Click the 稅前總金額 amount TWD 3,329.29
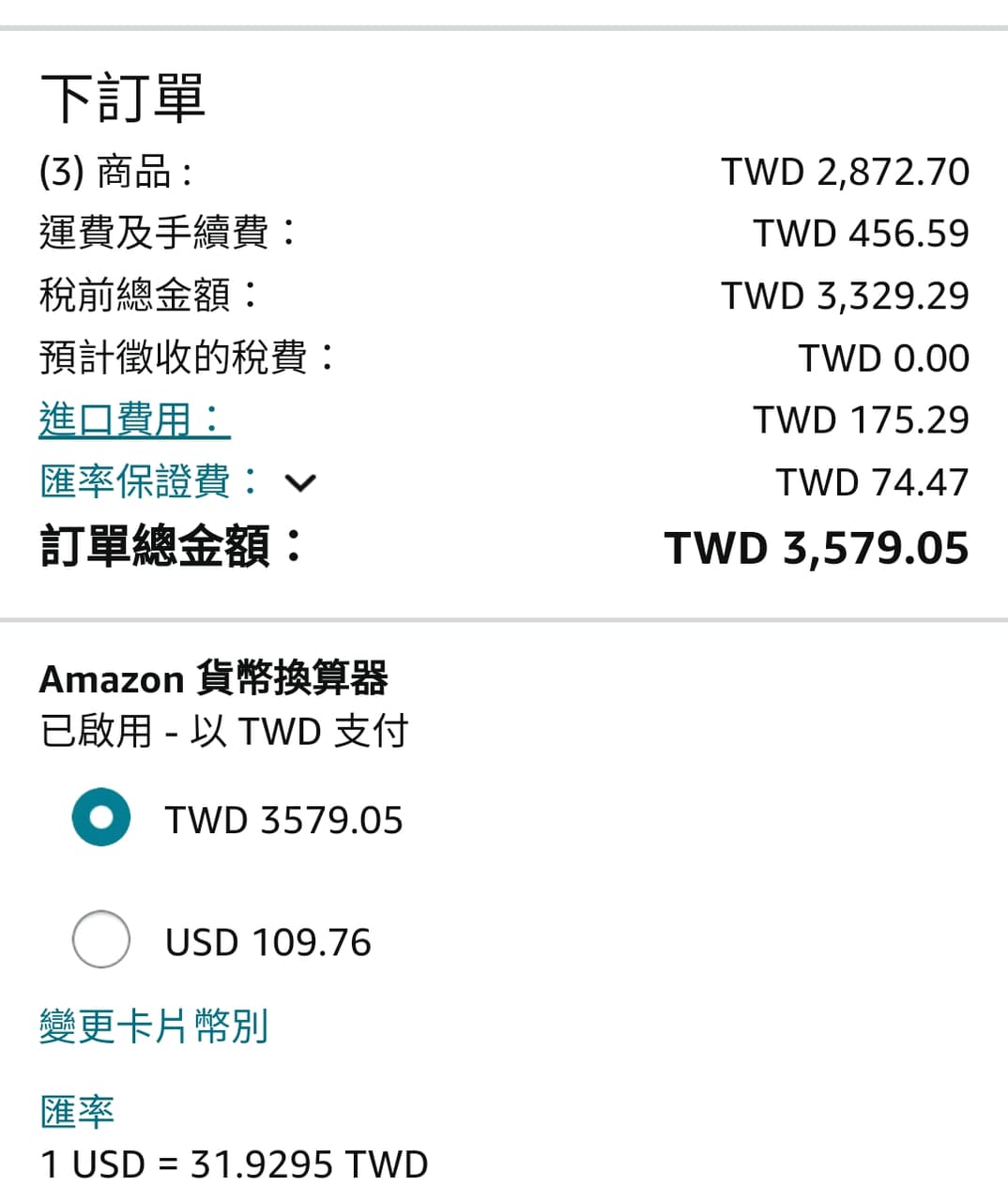This screenshot has height=1201, width=1008. [845, 295]
